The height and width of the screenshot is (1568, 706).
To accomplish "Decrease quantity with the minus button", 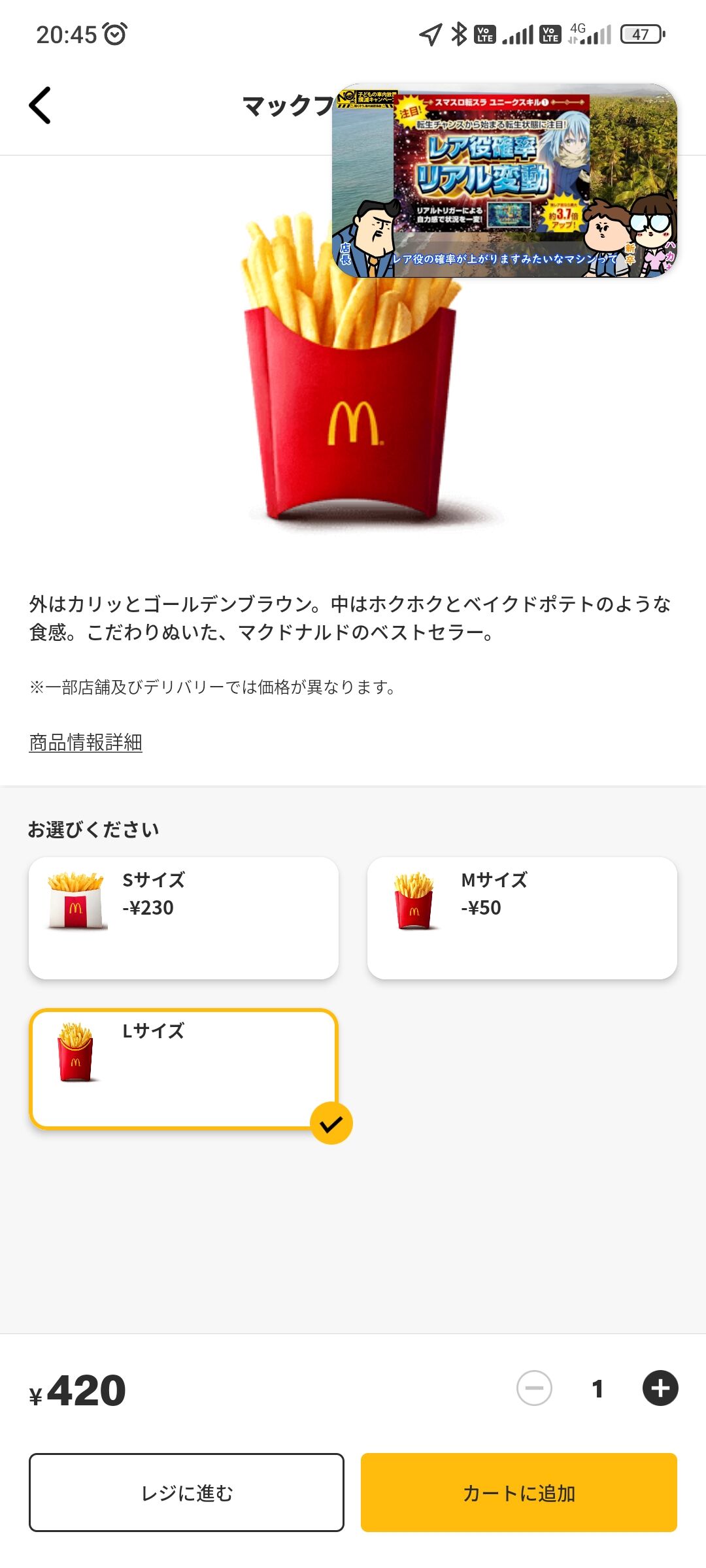I will 534,1388.
